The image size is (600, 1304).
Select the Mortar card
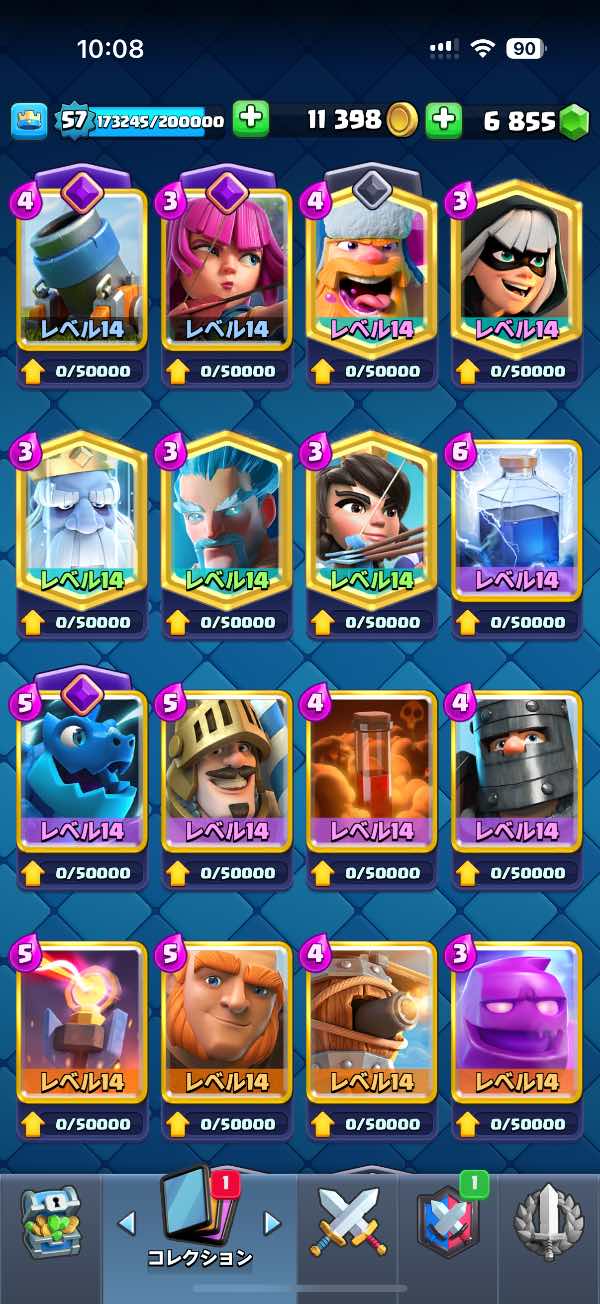click(x=82, y=270)
